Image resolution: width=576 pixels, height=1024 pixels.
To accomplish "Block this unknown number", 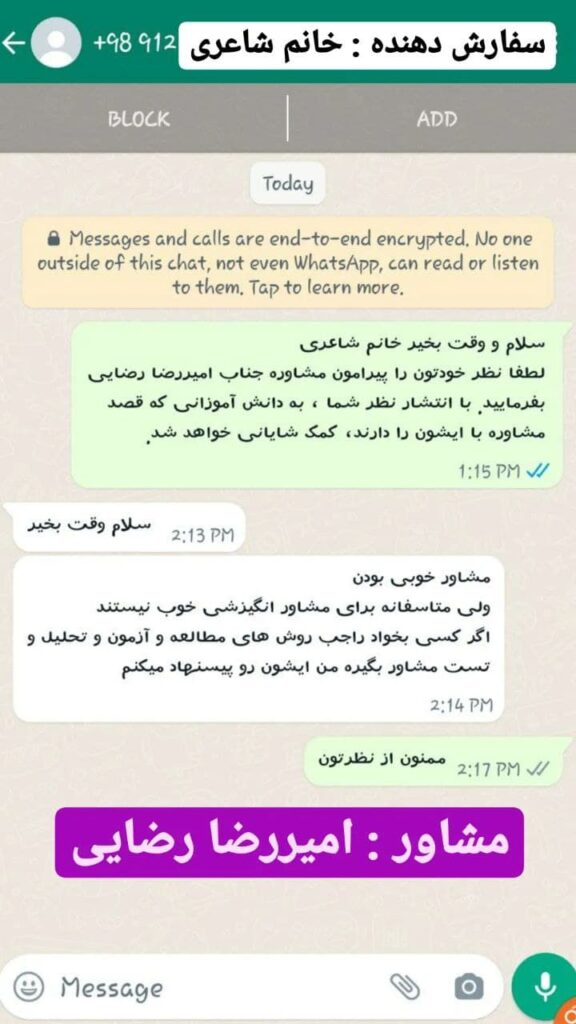I will 139,119.
